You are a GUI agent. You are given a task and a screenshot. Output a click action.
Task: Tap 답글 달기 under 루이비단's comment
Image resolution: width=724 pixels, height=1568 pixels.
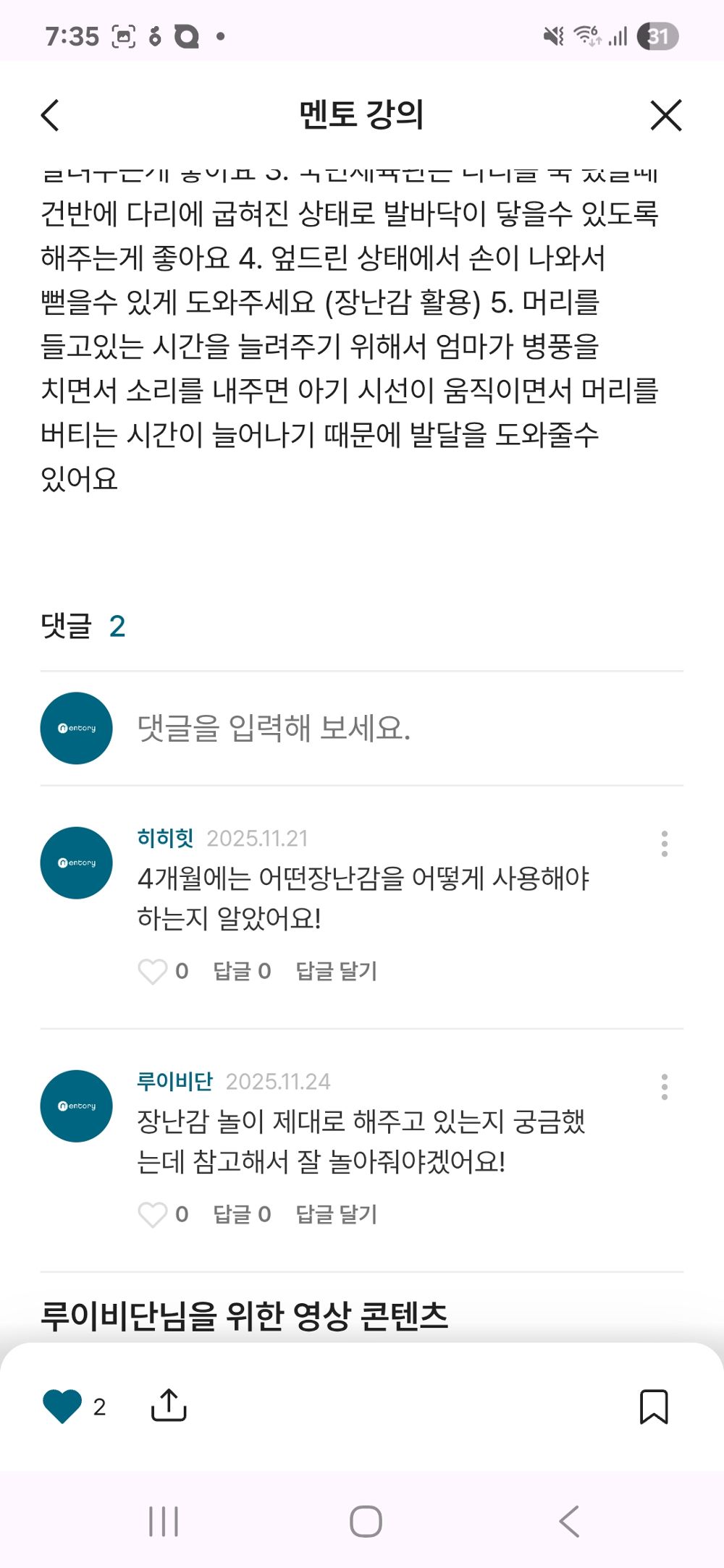pyautogui.click(x=337, y=1214)
